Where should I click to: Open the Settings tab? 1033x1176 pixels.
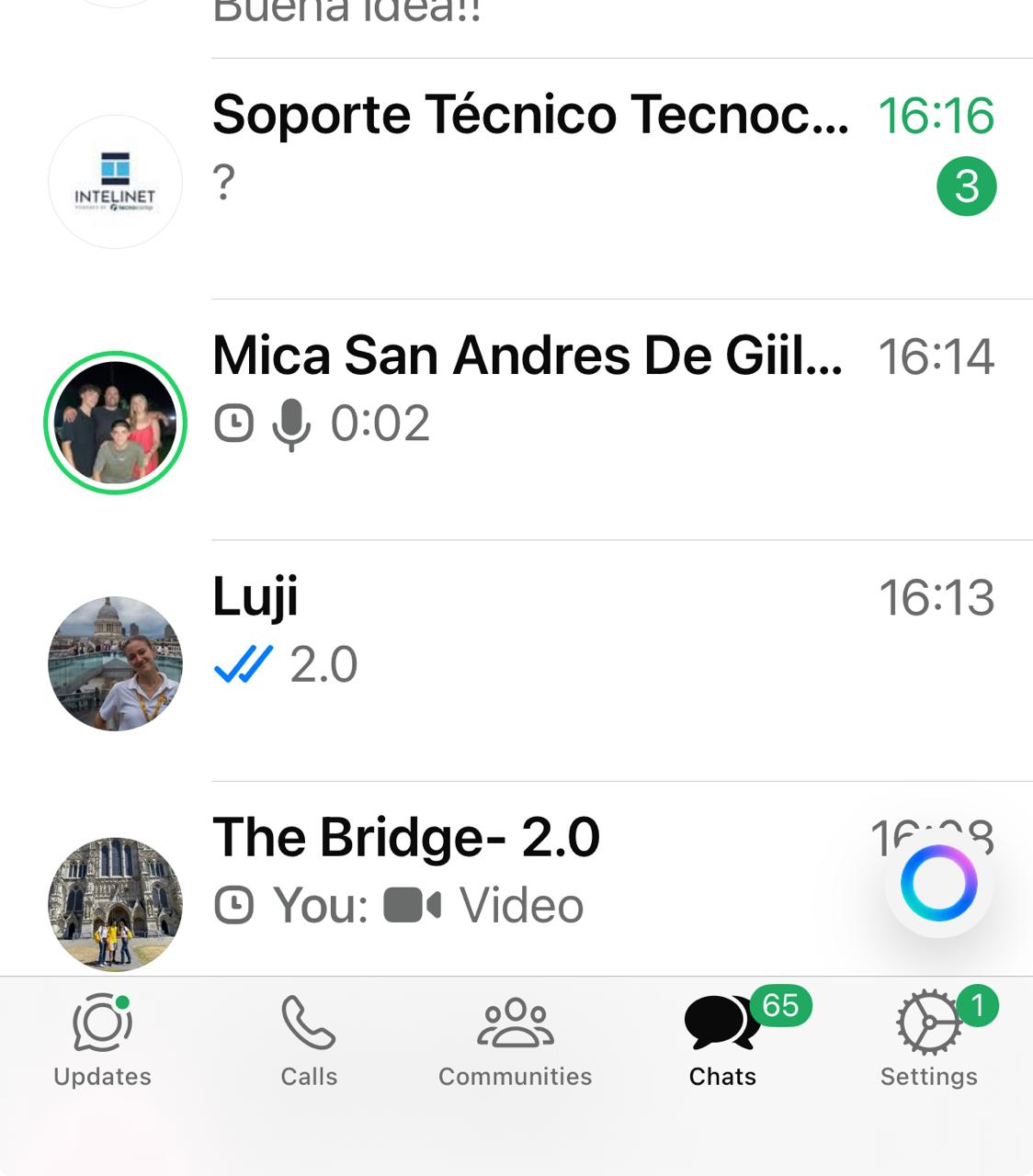pos(928,1040)
